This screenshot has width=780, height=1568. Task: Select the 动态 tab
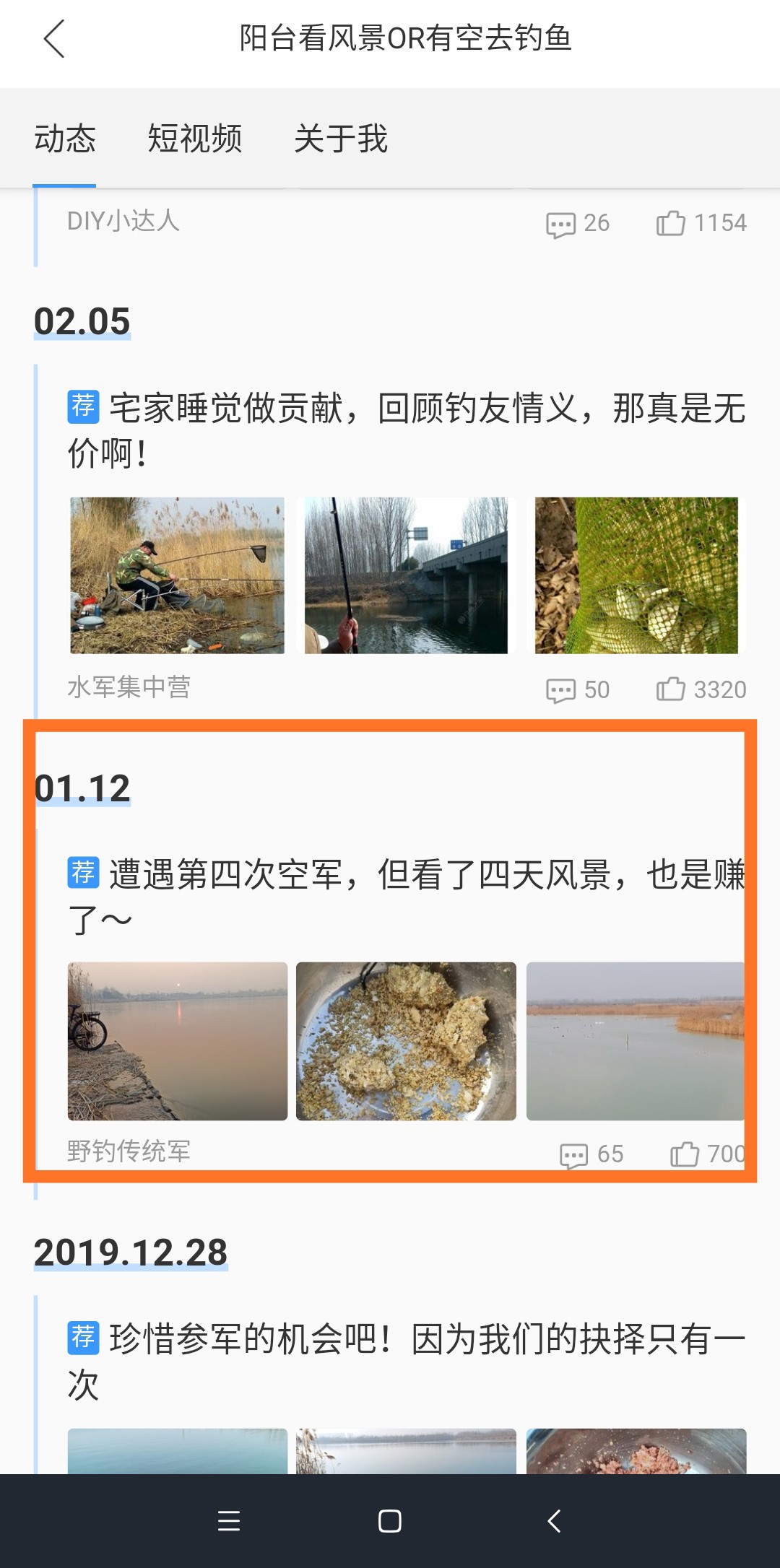(x=65, y=139)
